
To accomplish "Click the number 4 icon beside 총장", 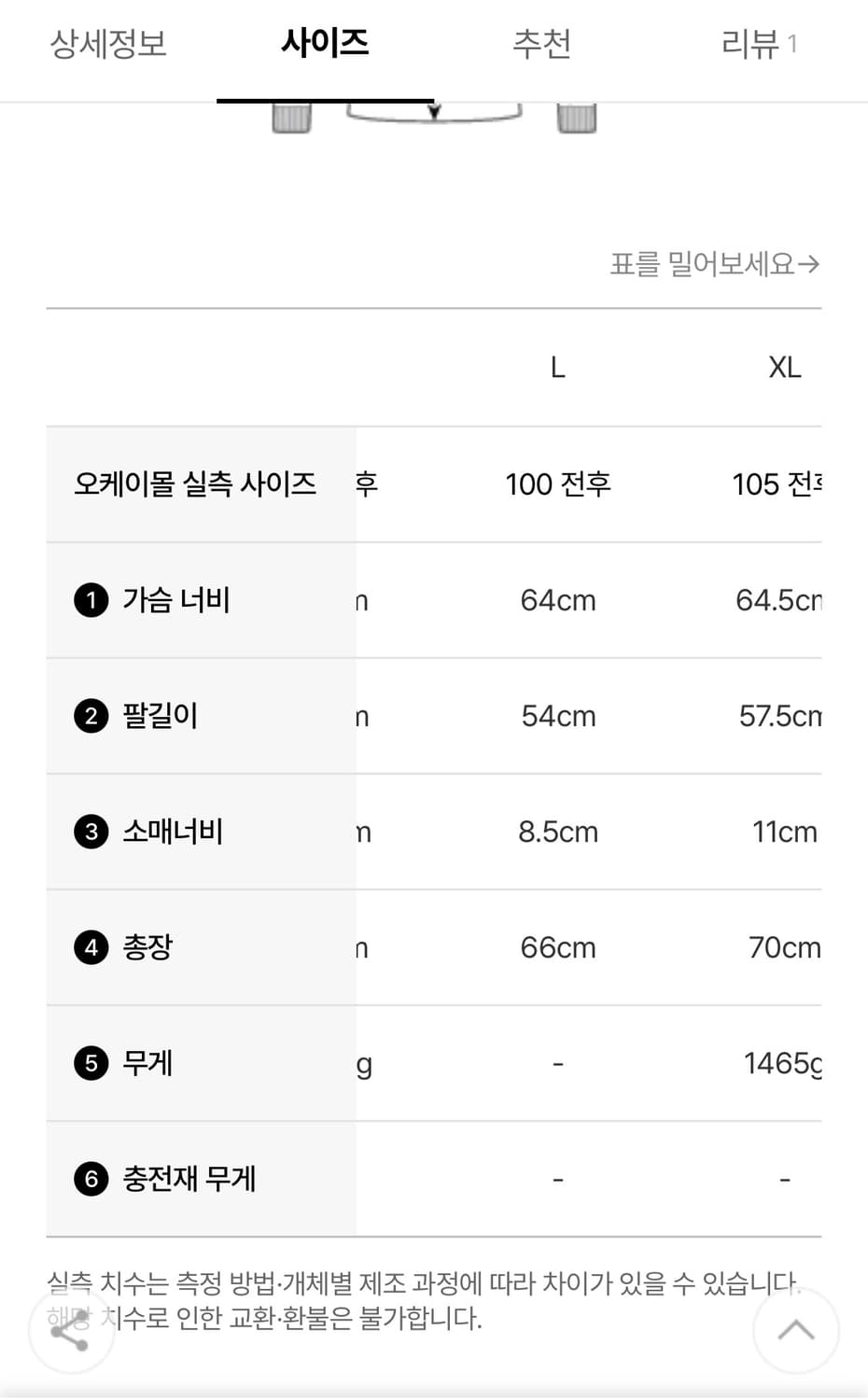I will pos(91,947).
